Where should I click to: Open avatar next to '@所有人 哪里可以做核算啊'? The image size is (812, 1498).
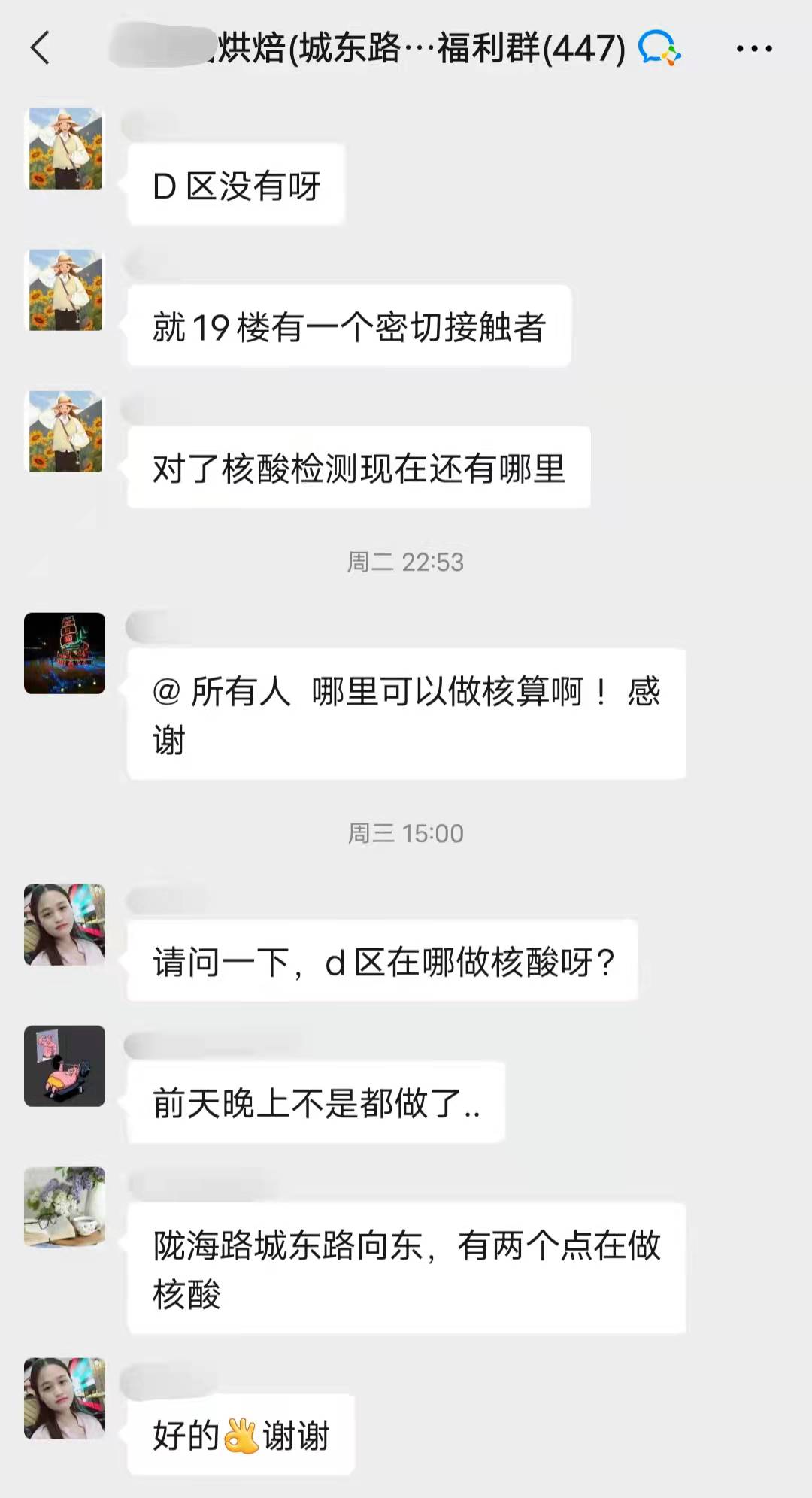click(65, 653)
